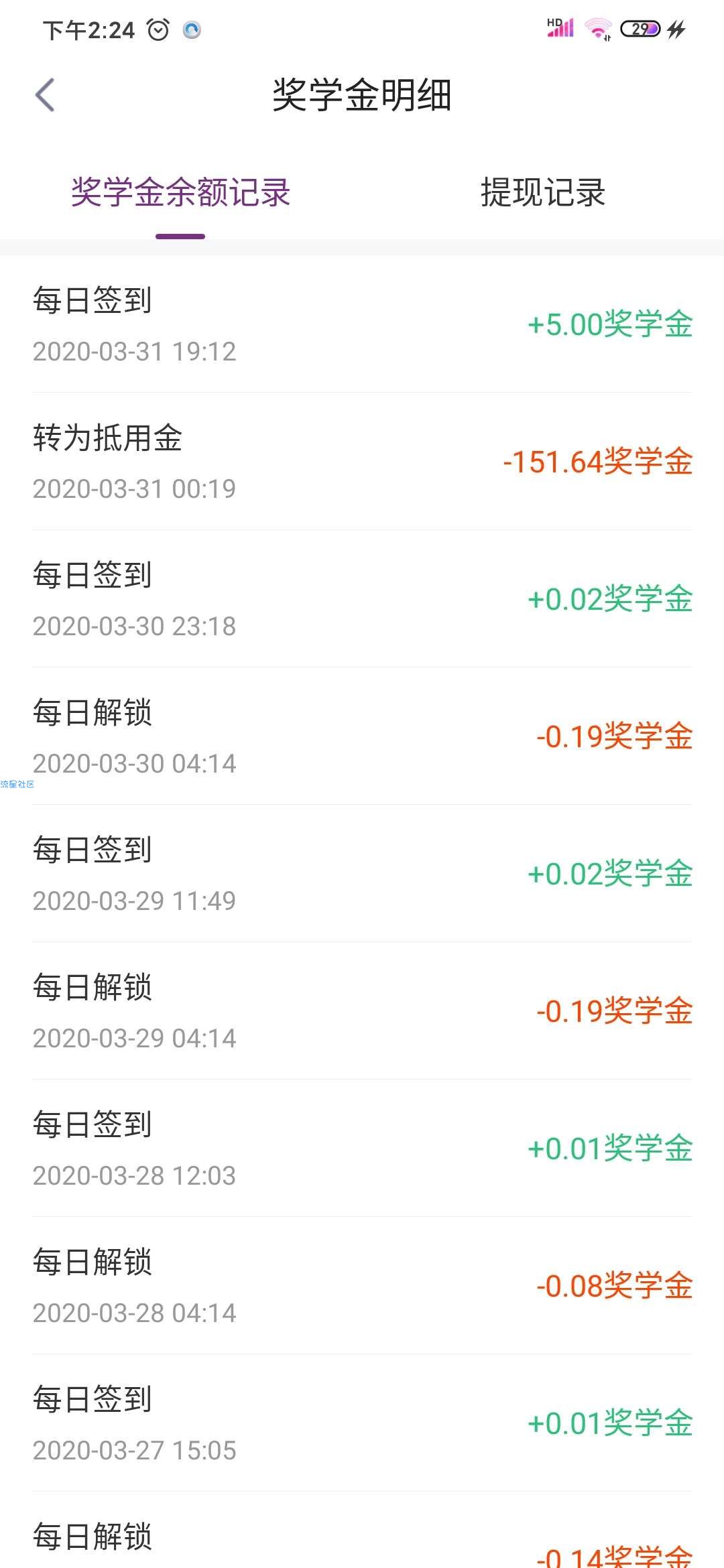Switch to the 提现记录 tab

[543, 193]
